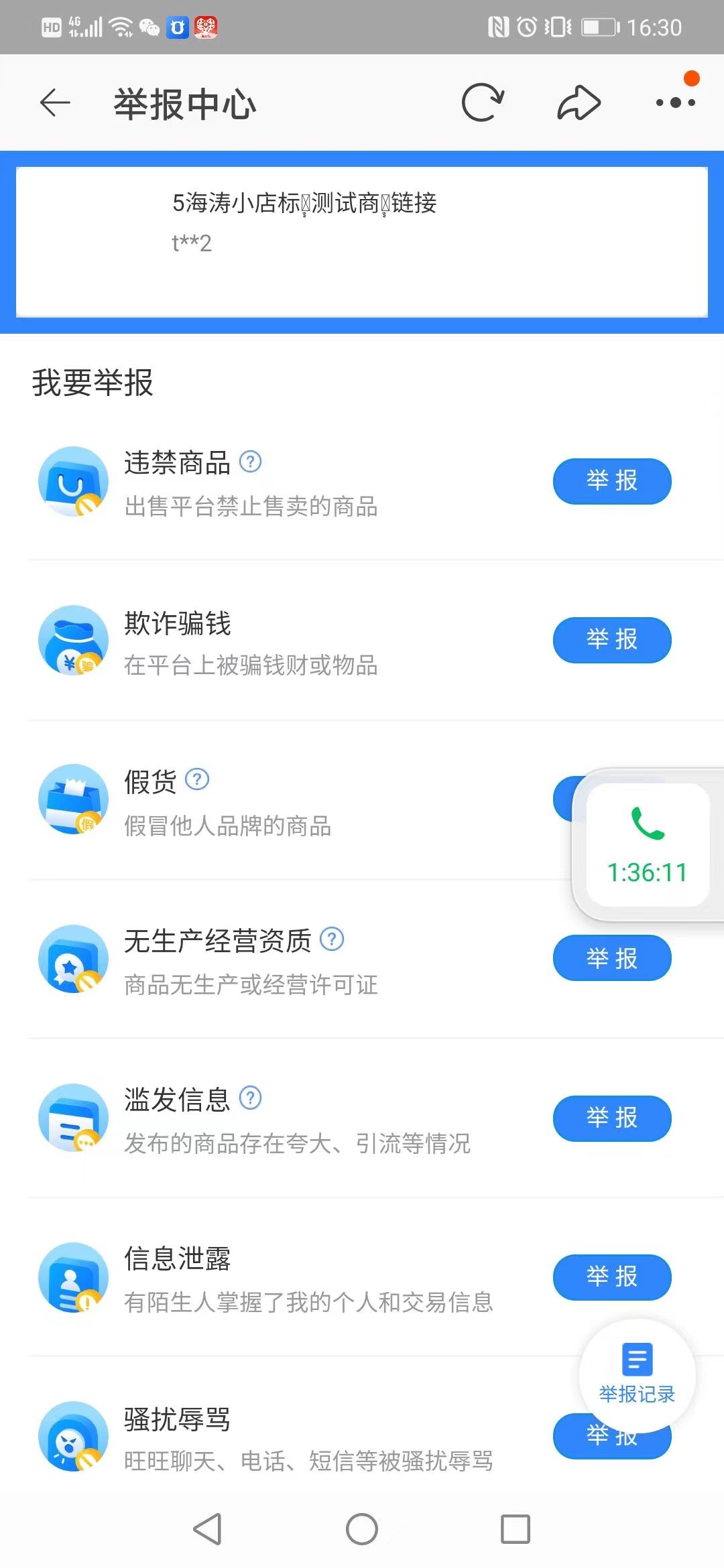Open the 违禁商品 help question mark
Screen dimensions: 724x1568
coord(249,462)
